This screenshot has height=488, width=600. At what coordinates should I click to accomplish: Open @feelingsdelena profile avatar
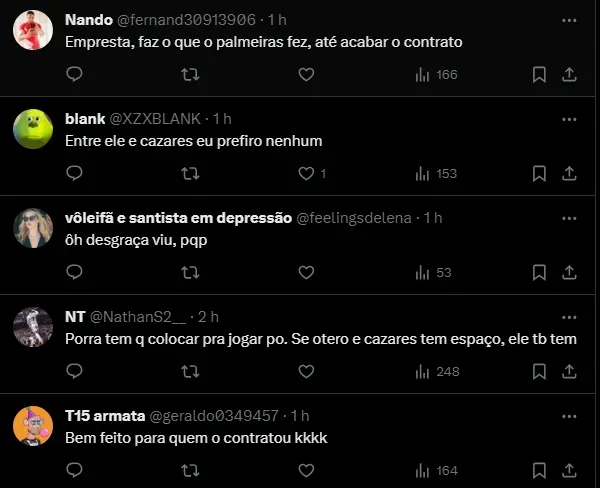tap(33, 228)
